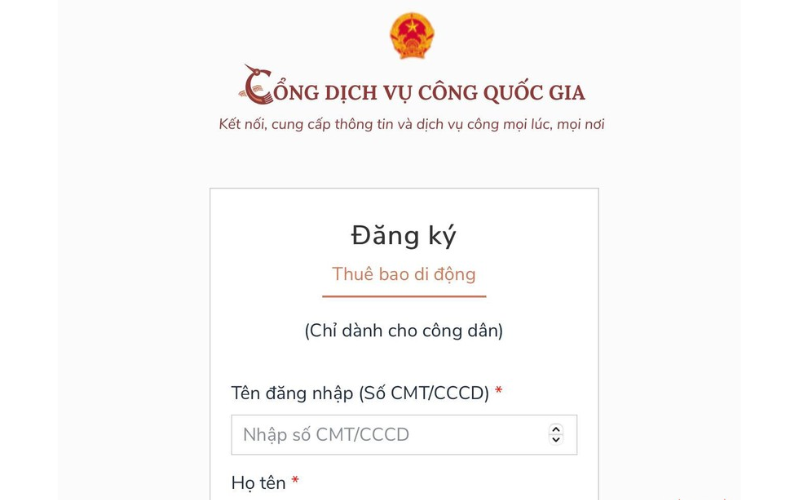Tap the CMT/CCCD number input field
Image resolution: width=799 pixels, height=500 pixels.
390,435
